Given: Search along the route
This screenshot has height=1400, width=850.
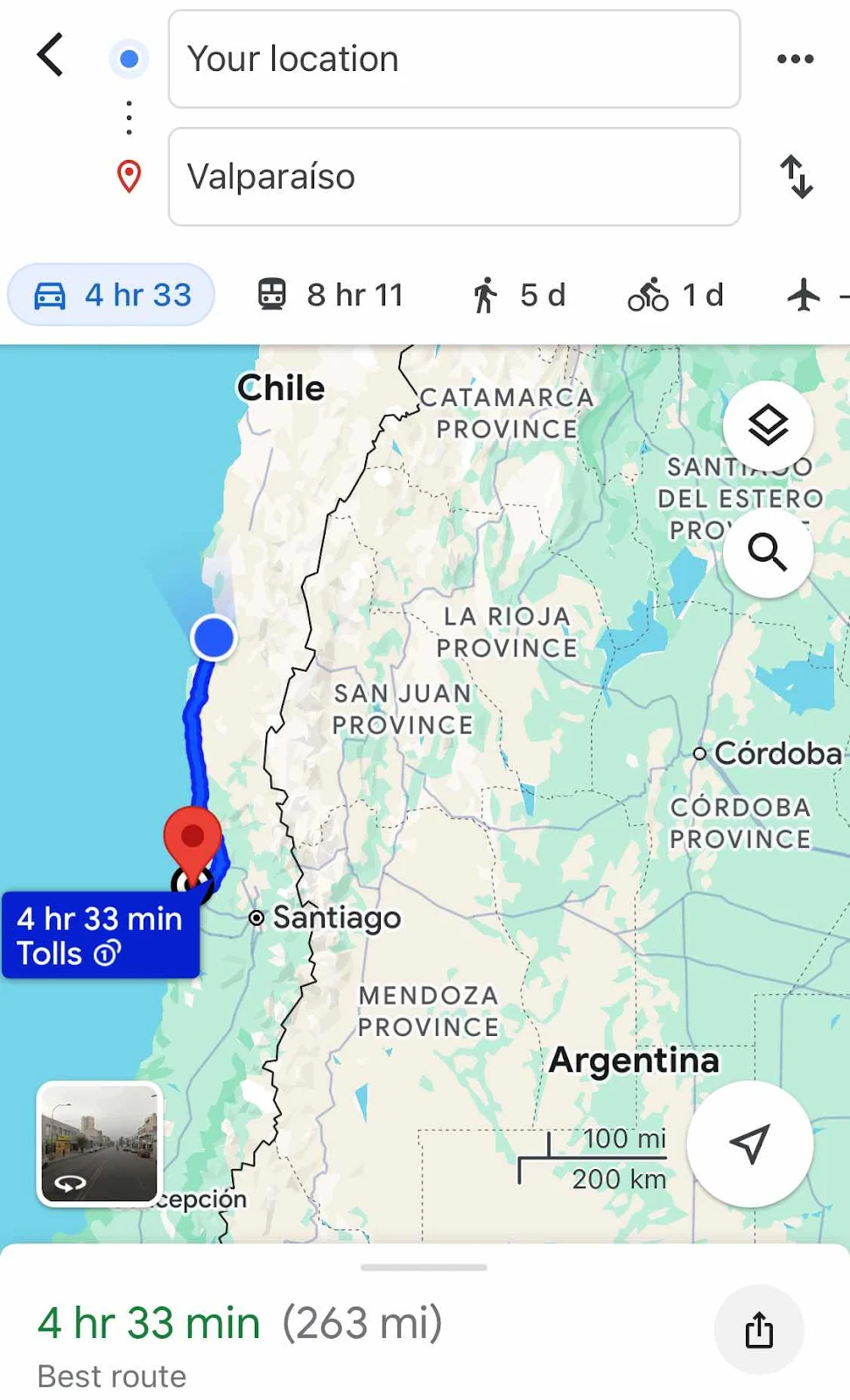Looking at the screenshot, I should 768,552.
